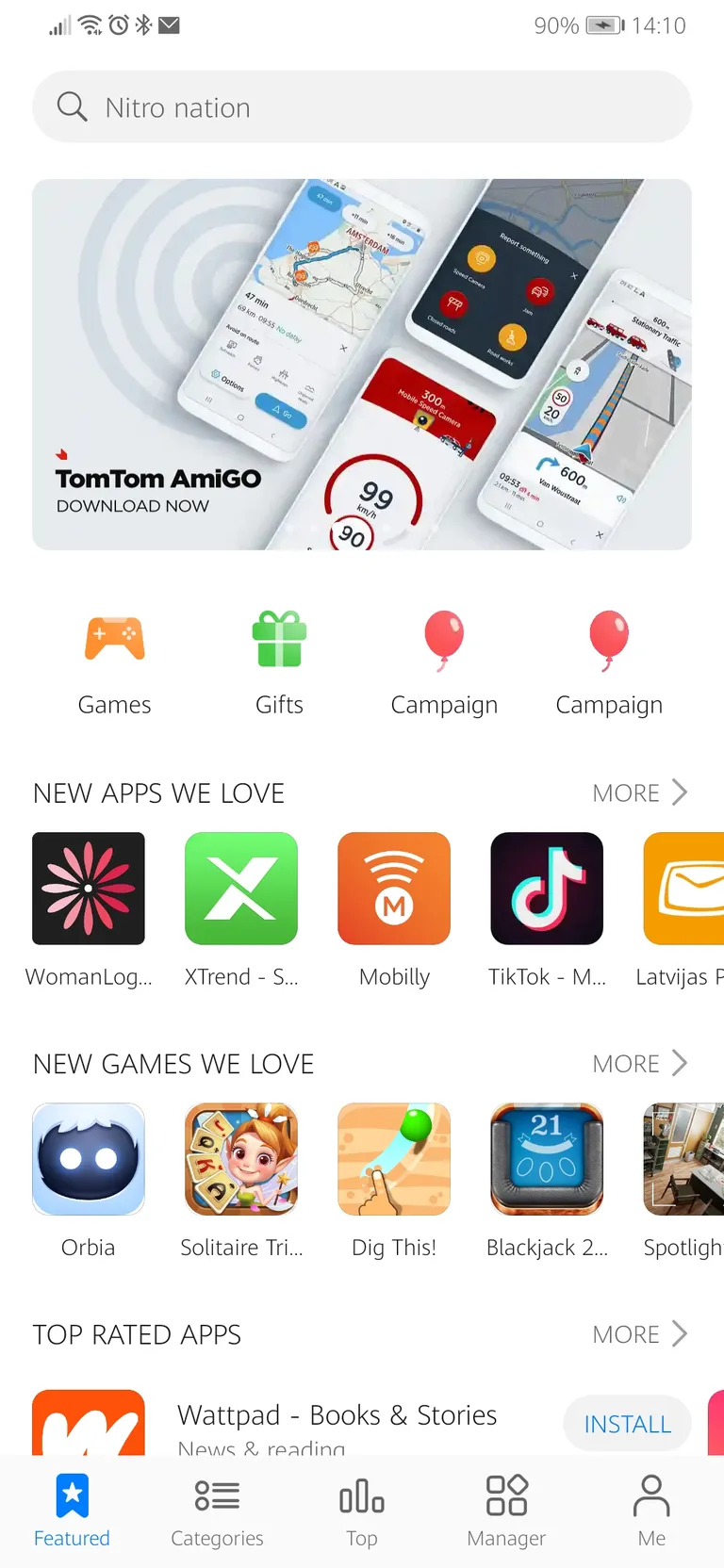
Task: Open the WomanLog app
Action: pyautogui.click(x=89, y=889)
